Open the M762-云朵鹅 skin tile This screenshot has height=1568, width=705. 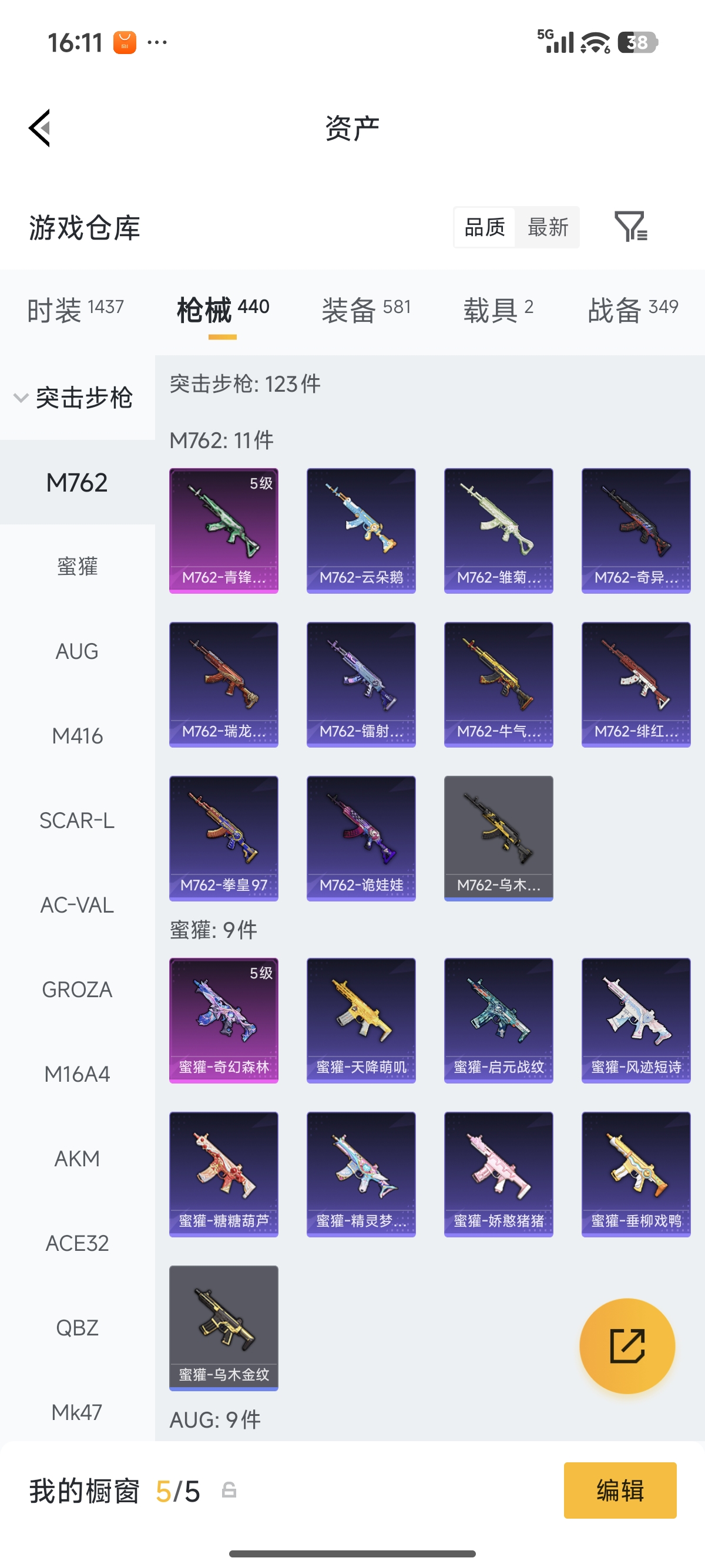[x=361, y=530]
